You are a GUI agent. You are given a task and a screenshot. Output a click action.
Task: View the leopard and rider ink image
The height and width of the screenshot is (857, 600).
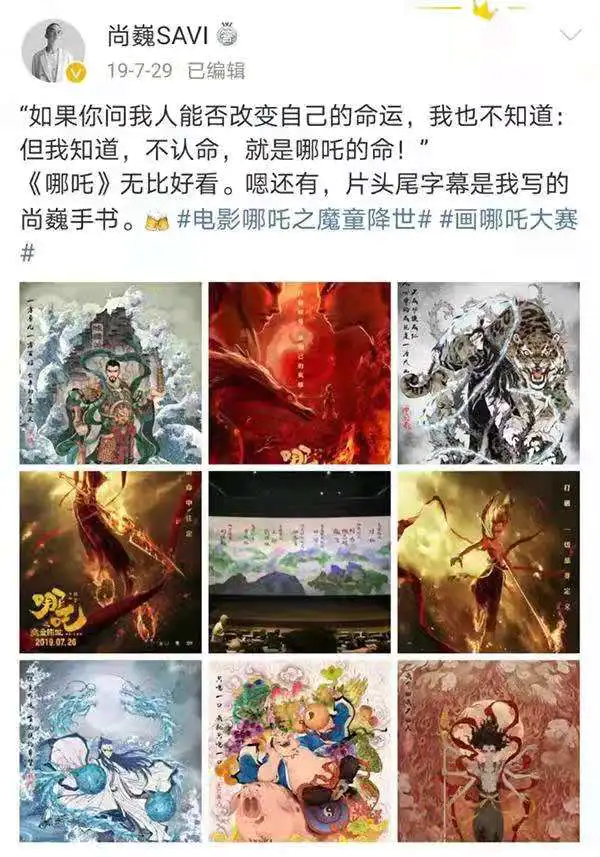pos(488,373)
